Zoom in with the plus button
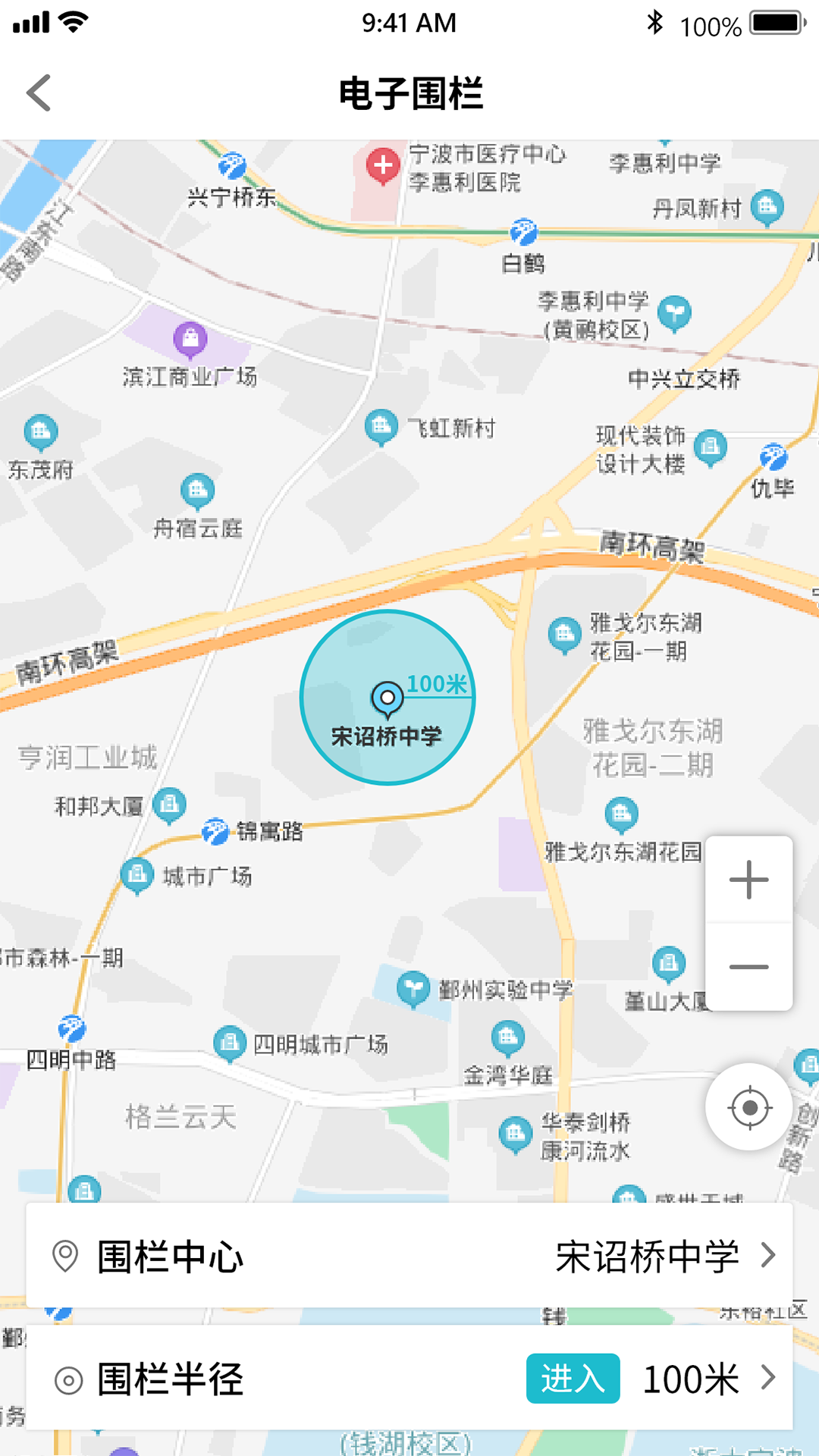This screenshot has width=819, height=1456. (748, 880)
